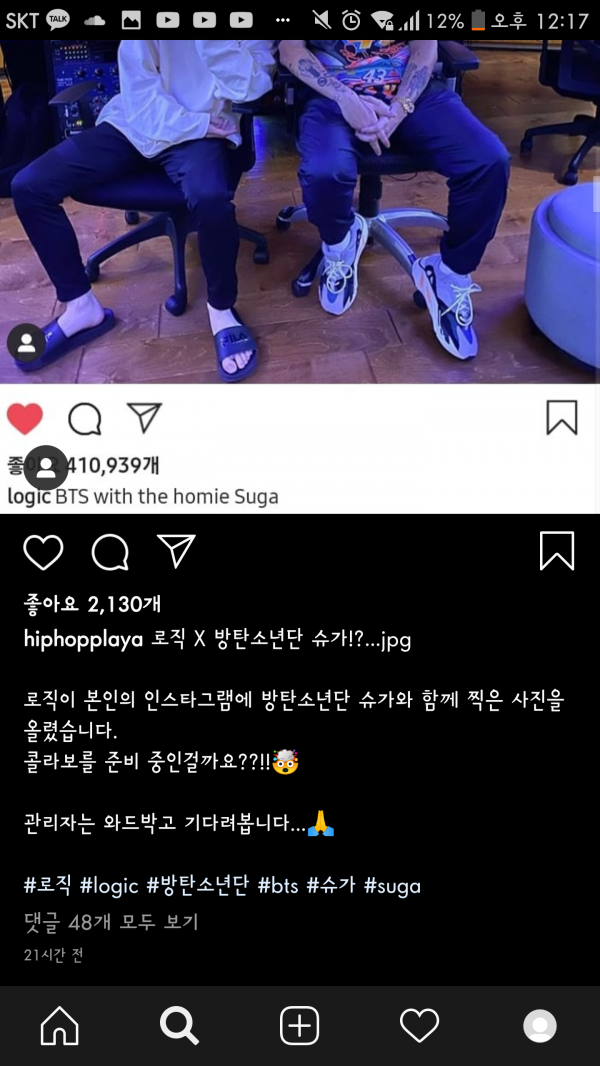View all 48 comments (댓글 48개 모두 보기)

coord(111,922)
